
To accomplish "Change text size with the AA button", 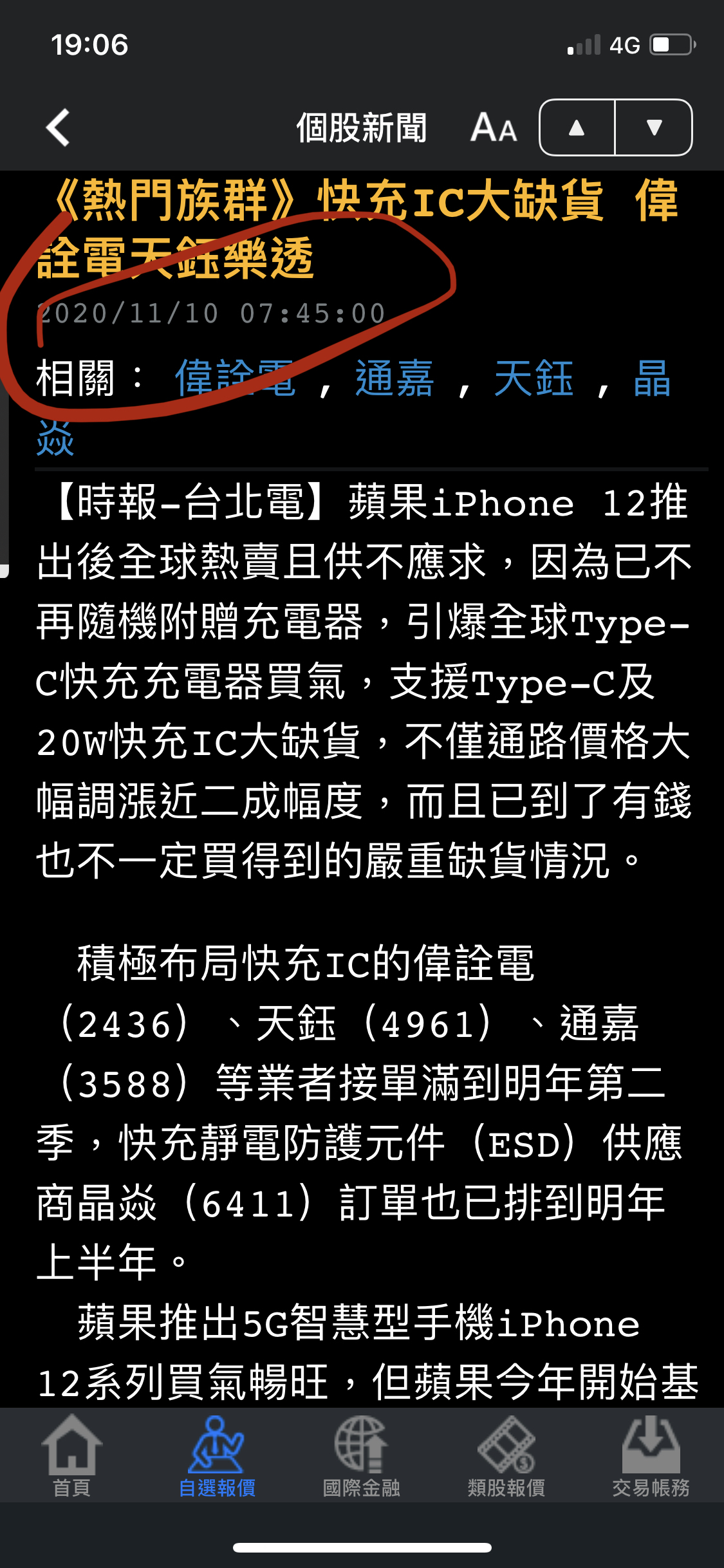I will pyautogui.click(x=494, y=127).
